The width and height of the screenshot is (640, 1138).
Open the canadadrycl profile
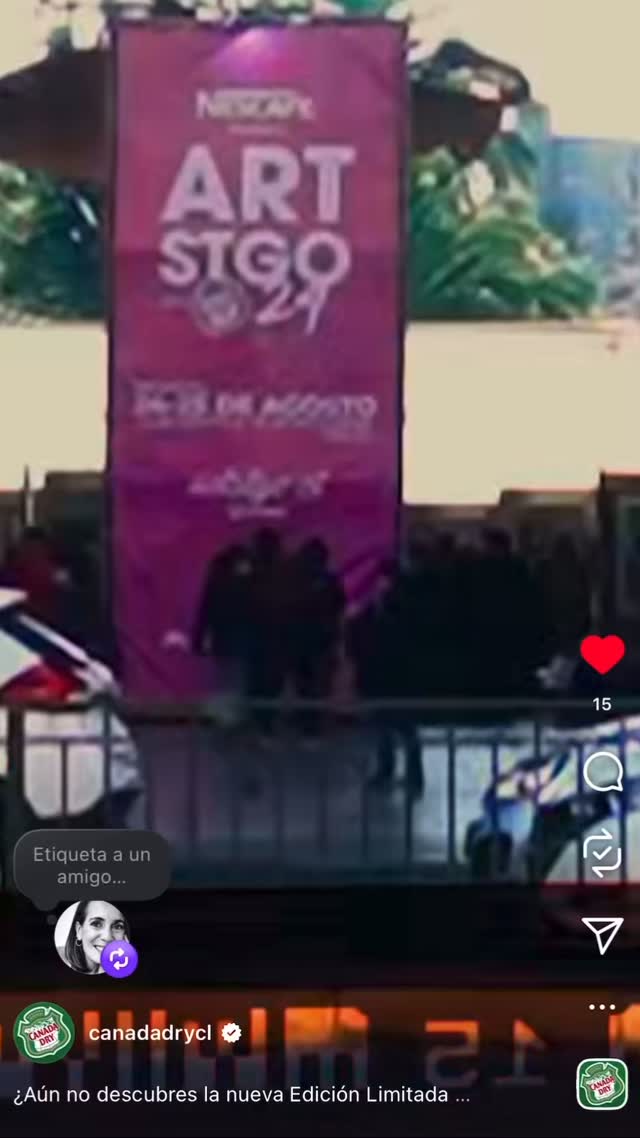click(149, 1033)
